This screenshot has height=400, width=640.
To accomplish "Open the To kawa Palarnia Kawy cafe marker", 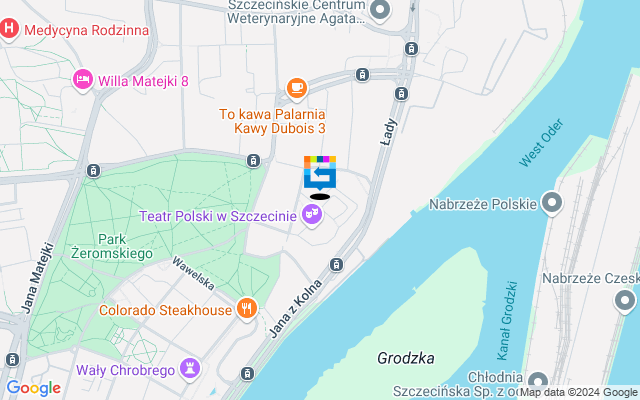I will coord(296,89).
